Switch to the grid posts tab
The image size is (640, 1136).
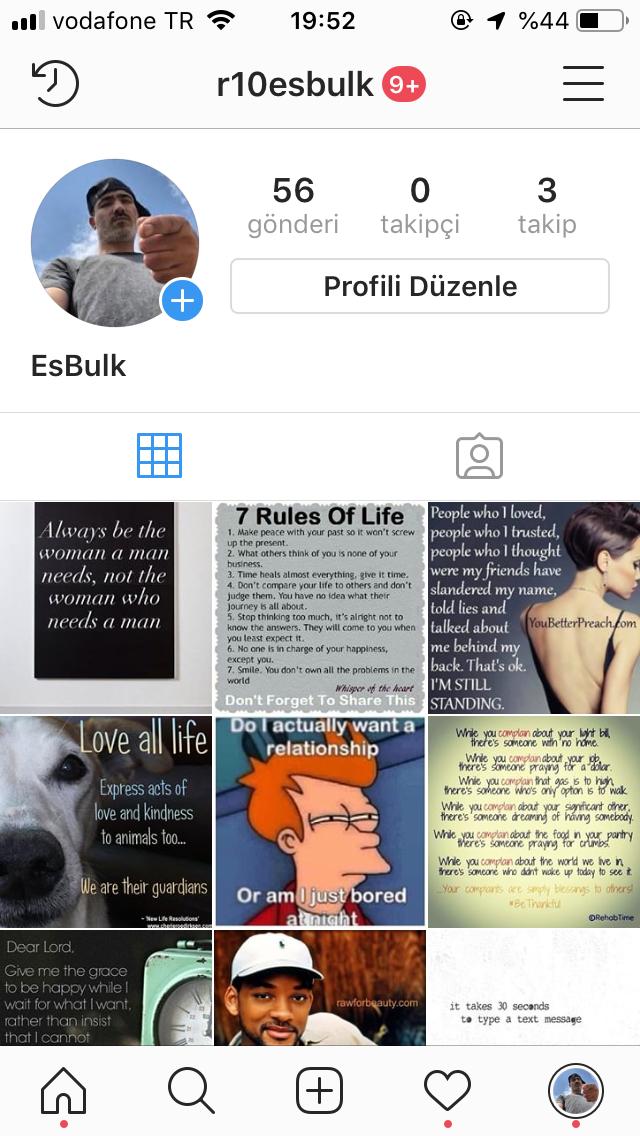coord(160,456)
